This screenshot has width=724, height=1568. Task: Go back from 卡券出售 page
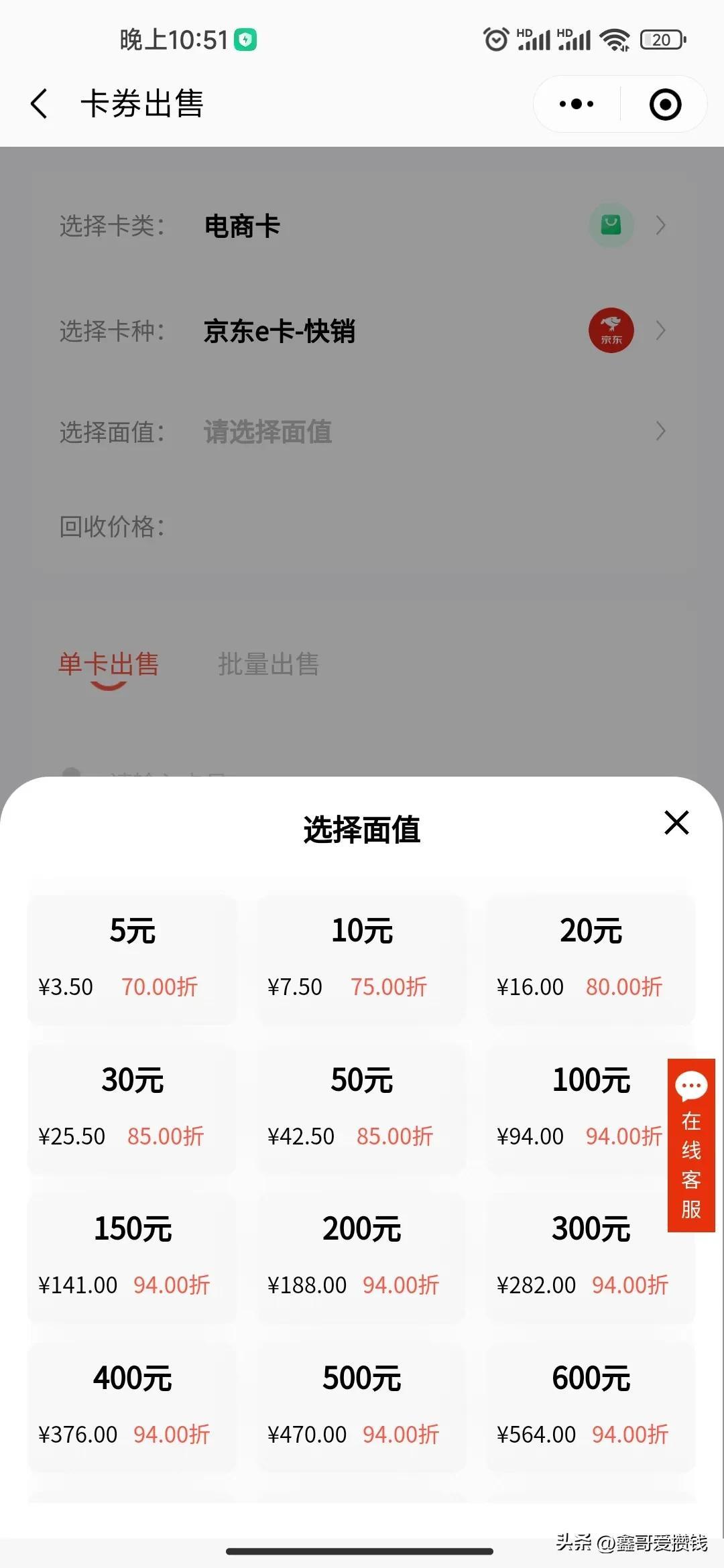40,104
